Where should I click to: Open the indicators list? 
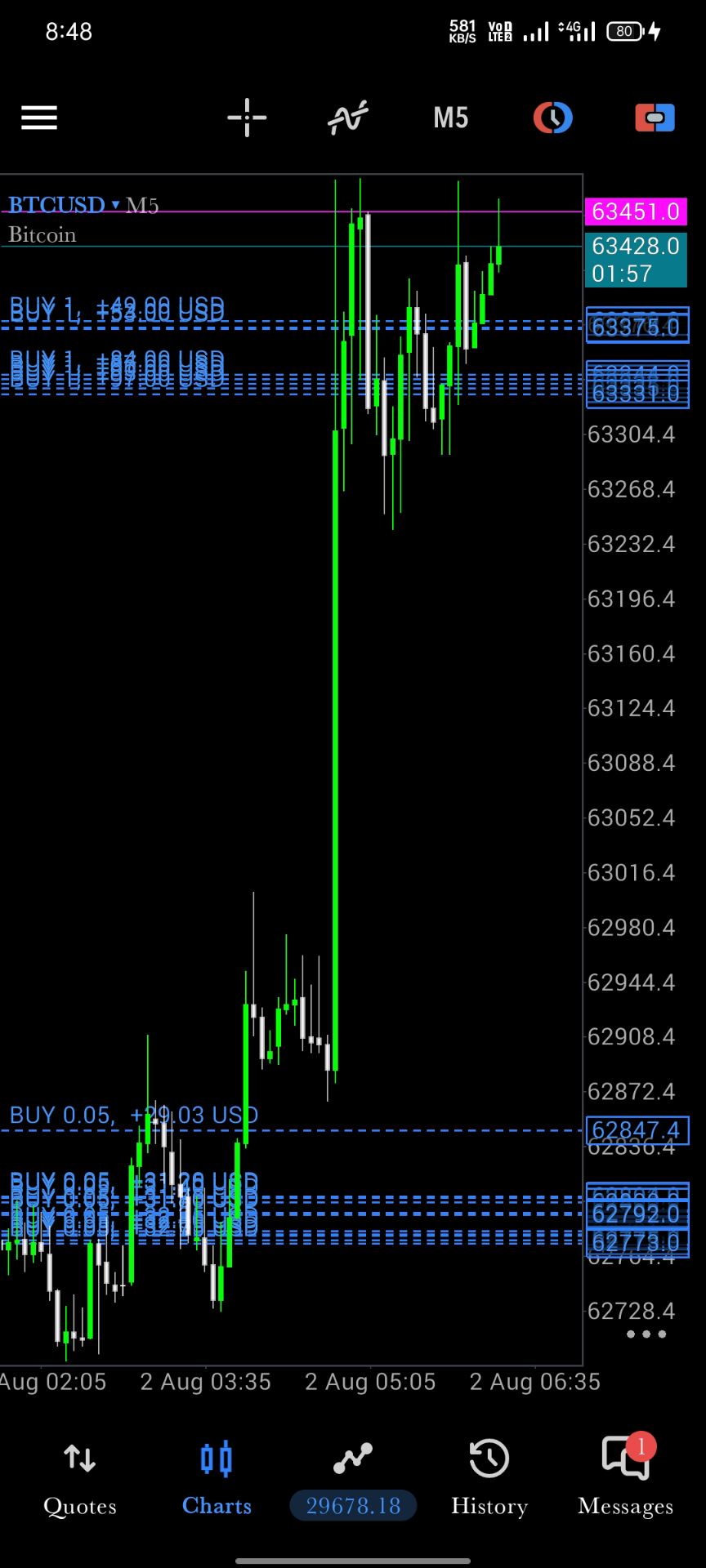[348, 118]
